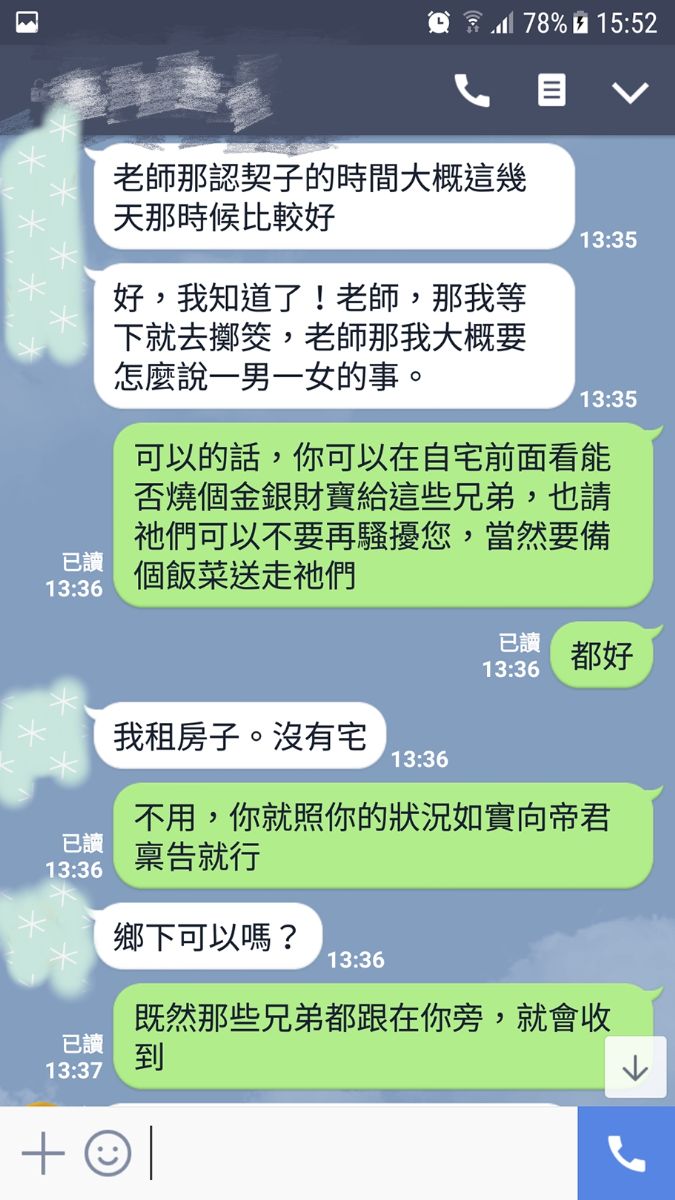Viewport: 675px width, 1200px height.
Task: Open the plus attachment menu
Action: point(42,1154)
